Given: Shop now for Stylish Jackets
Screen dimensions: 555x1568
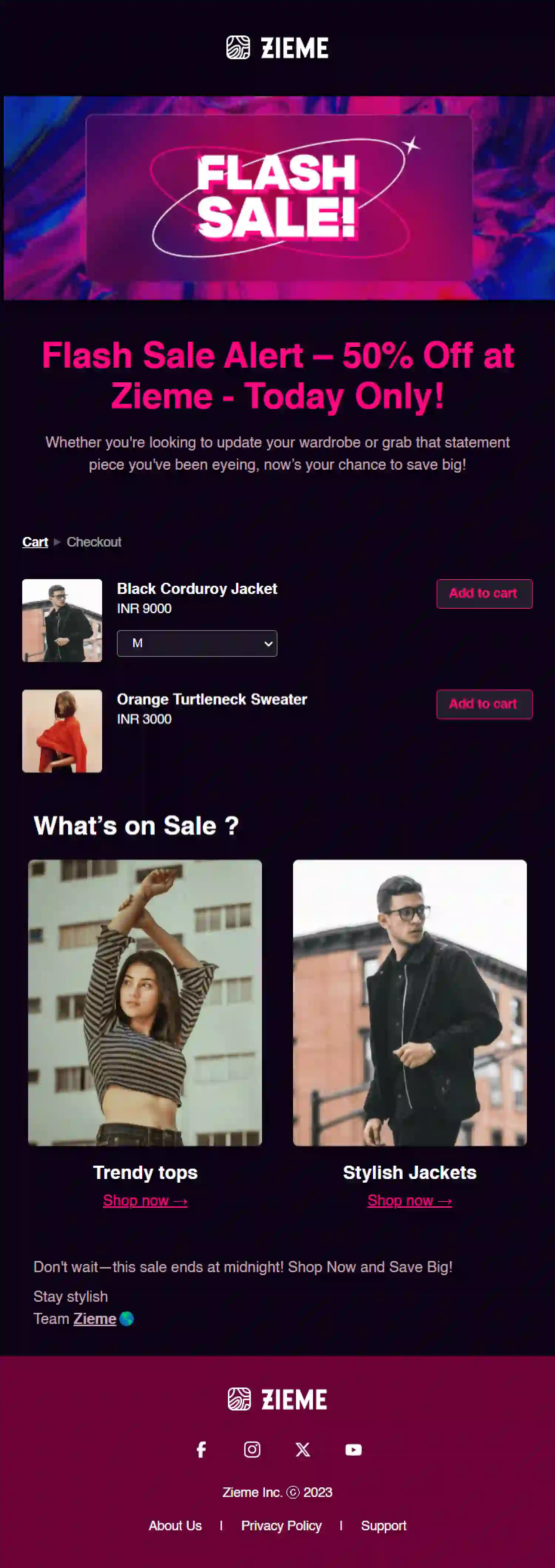Looking at the screenshot, I should (409, 1200).
